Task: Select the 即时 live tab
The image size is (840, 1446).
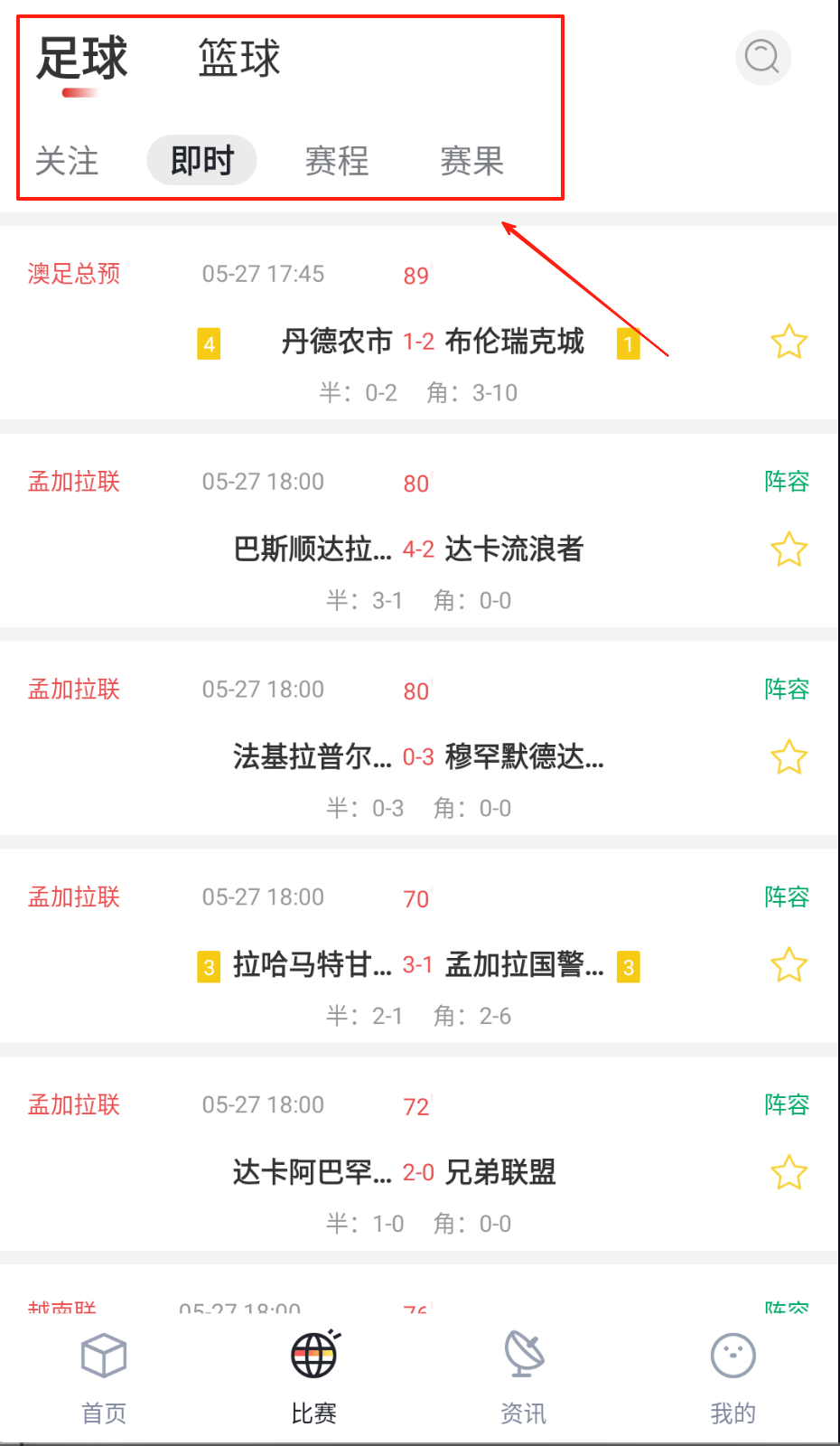Action: [x=201, y=161]
